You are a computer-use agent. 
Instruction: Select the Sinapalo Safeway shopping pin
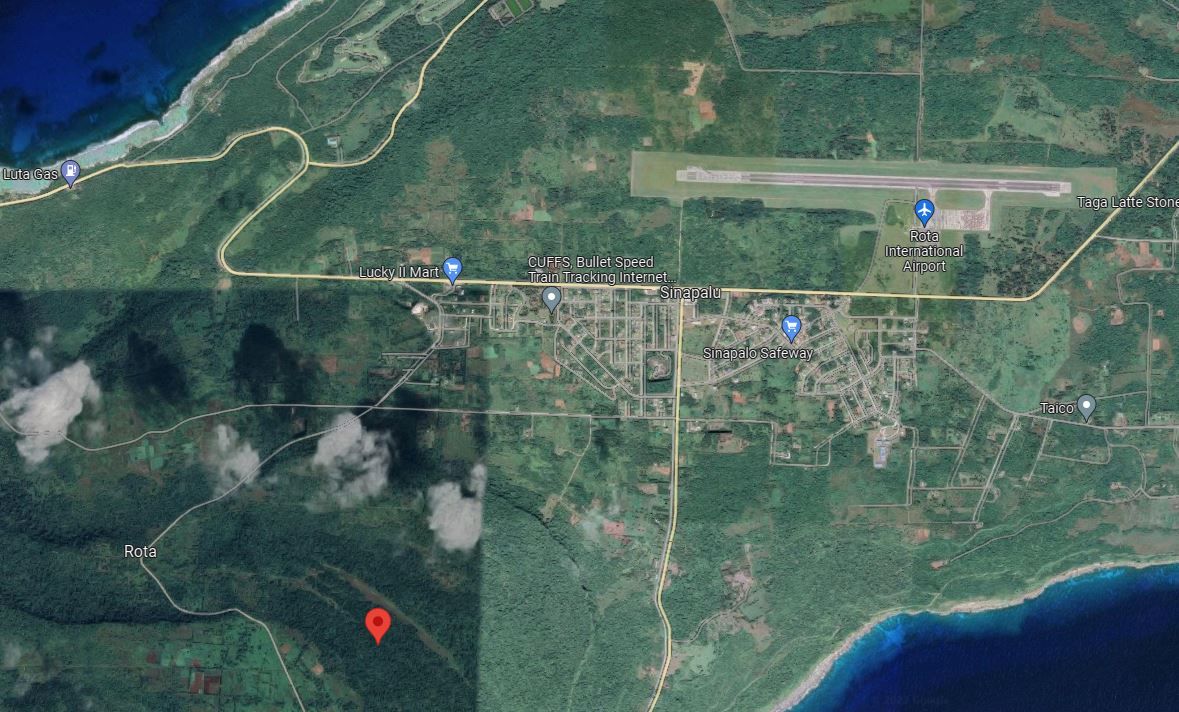point(791,327)
